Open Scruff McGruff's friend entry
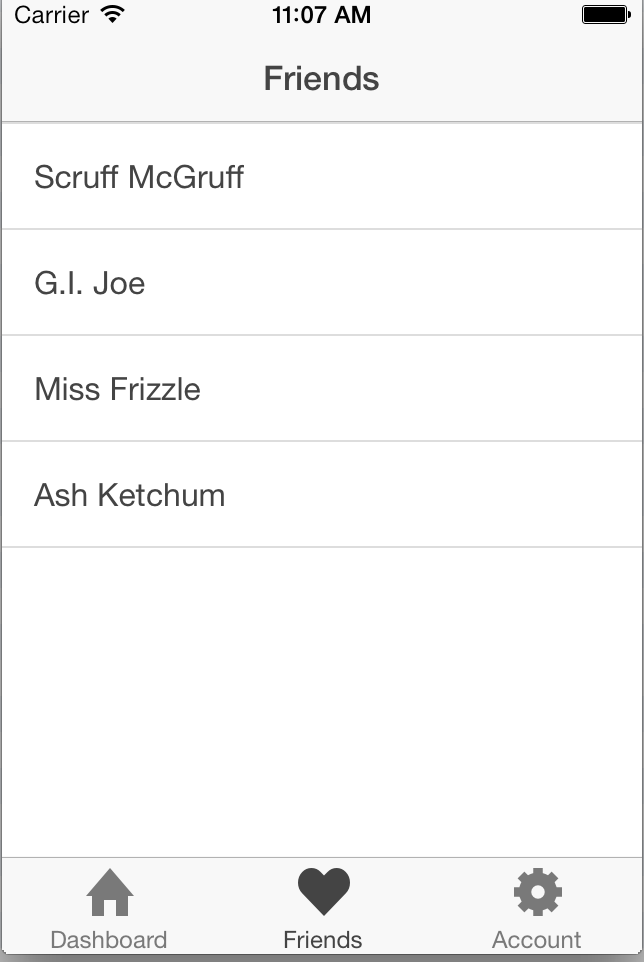This screenshot has height=962, width=644. tap(321, 177)
